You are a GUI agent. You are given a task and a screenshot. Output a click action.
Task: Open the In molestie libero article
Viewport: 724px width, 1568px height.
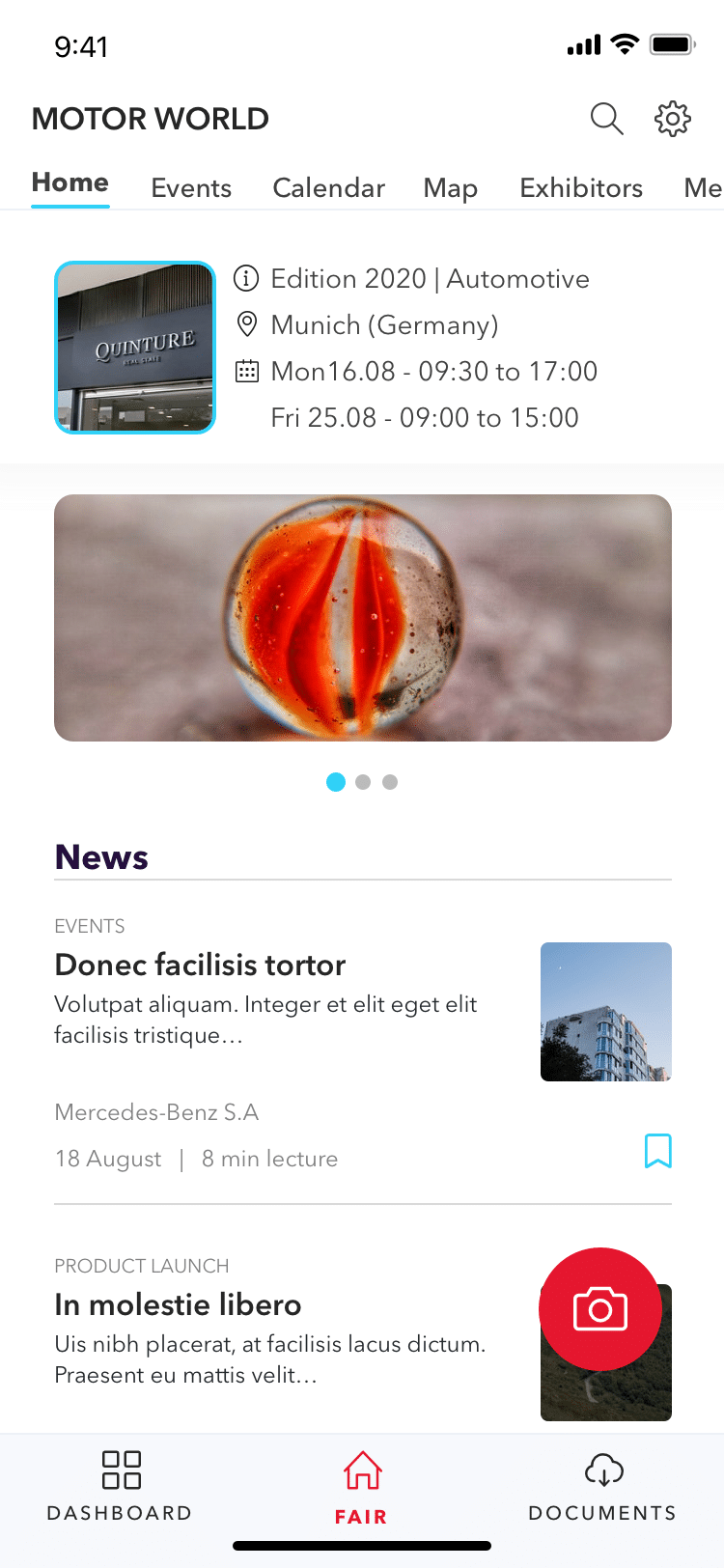pyautogui.click(x=179, y=1304)
